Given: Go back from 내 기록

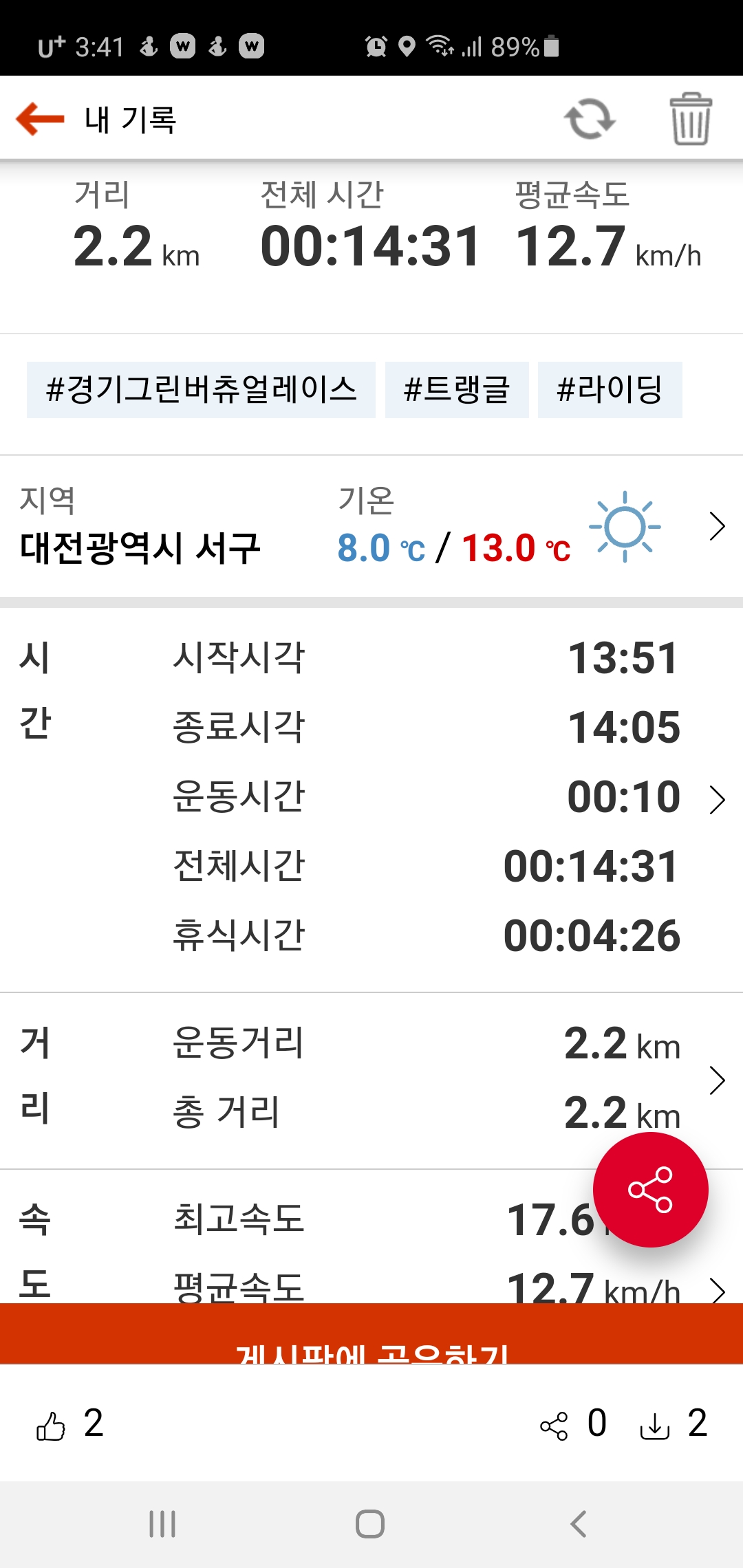Looking at the screenshot, I should pos(40,119).
